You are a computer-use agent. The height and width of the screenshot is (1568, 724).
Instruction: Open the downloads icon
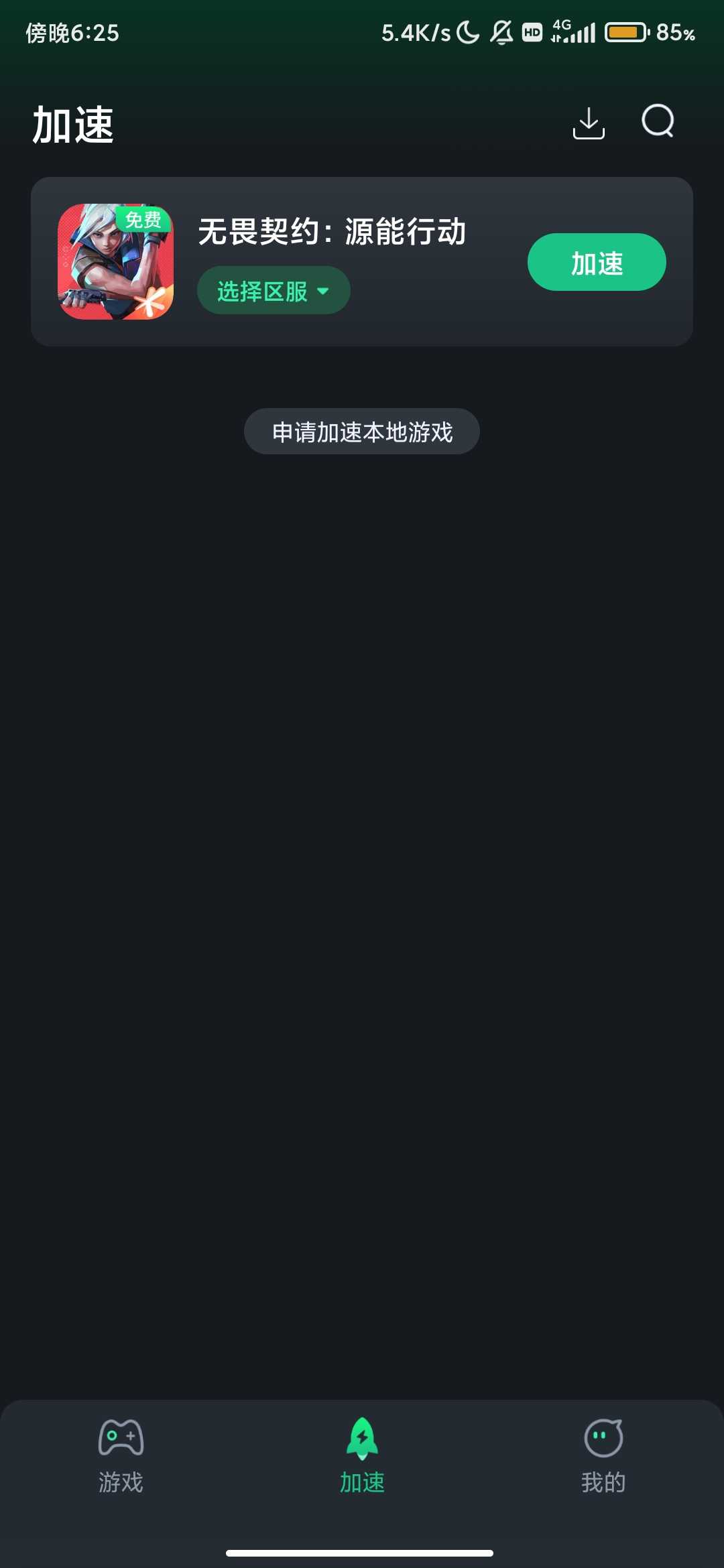[x=589, y=123]
